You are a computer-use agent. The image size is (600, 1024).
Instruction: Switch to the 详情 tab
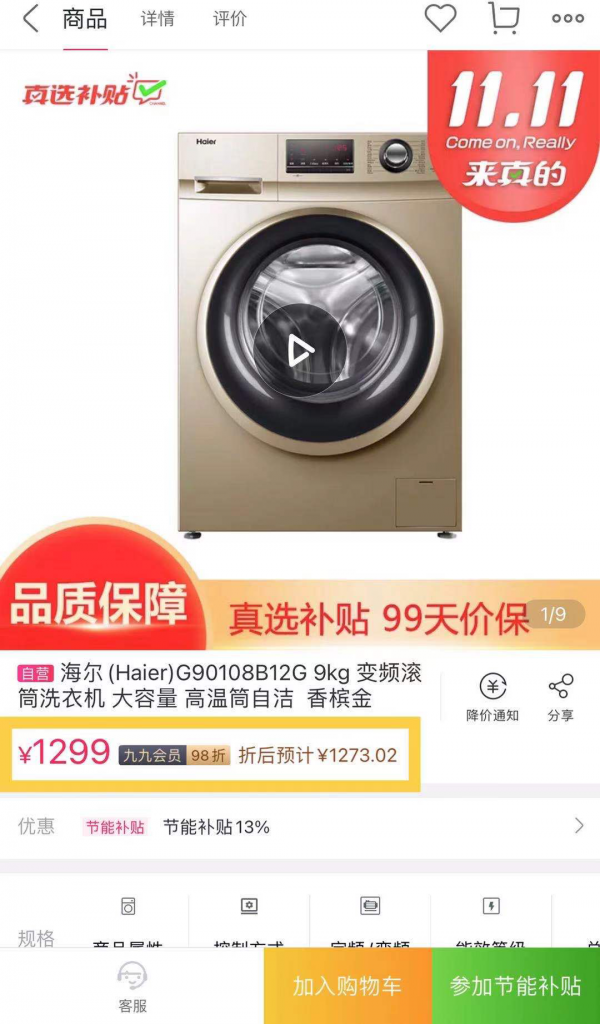157,19
